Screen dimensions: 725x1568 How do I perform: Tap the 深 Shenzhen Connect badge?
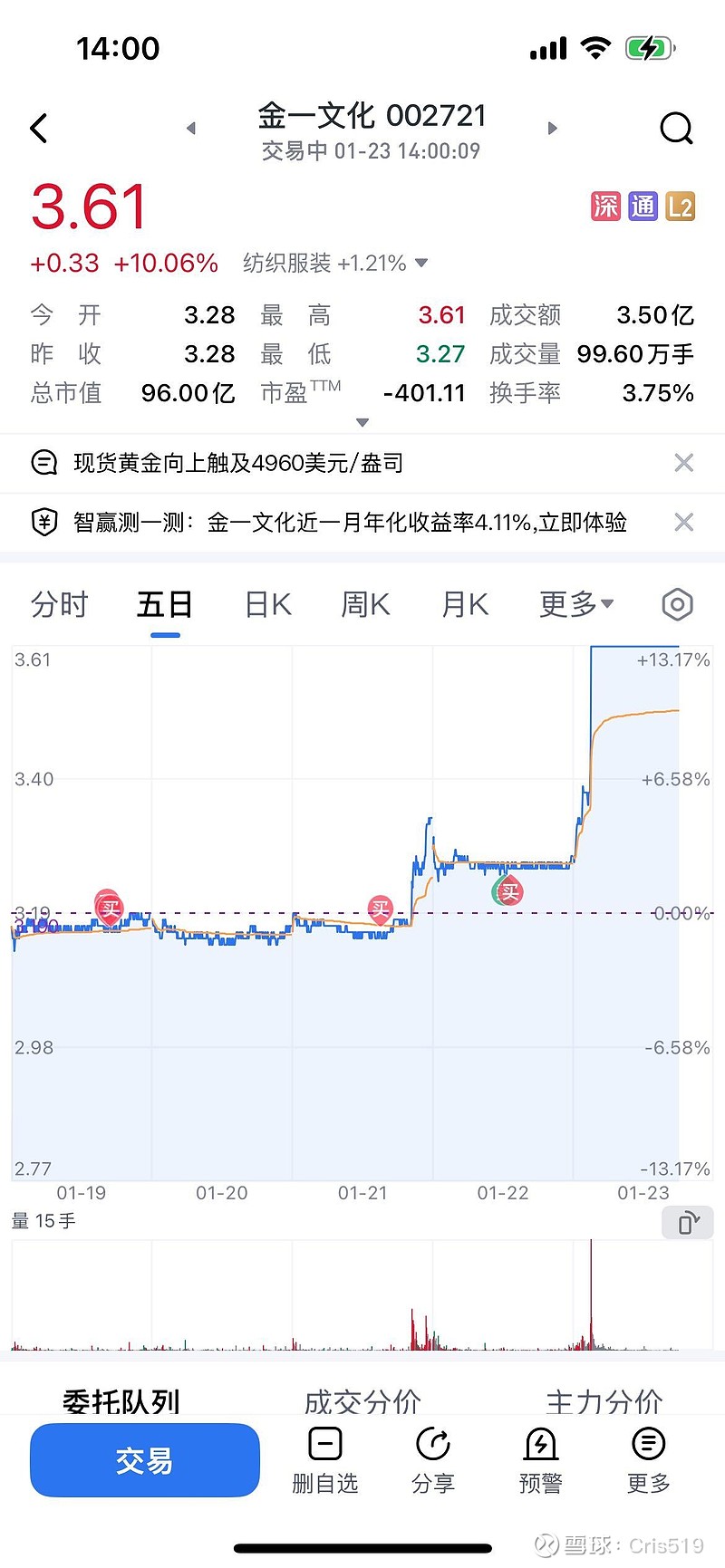click(x=606, y=207)
